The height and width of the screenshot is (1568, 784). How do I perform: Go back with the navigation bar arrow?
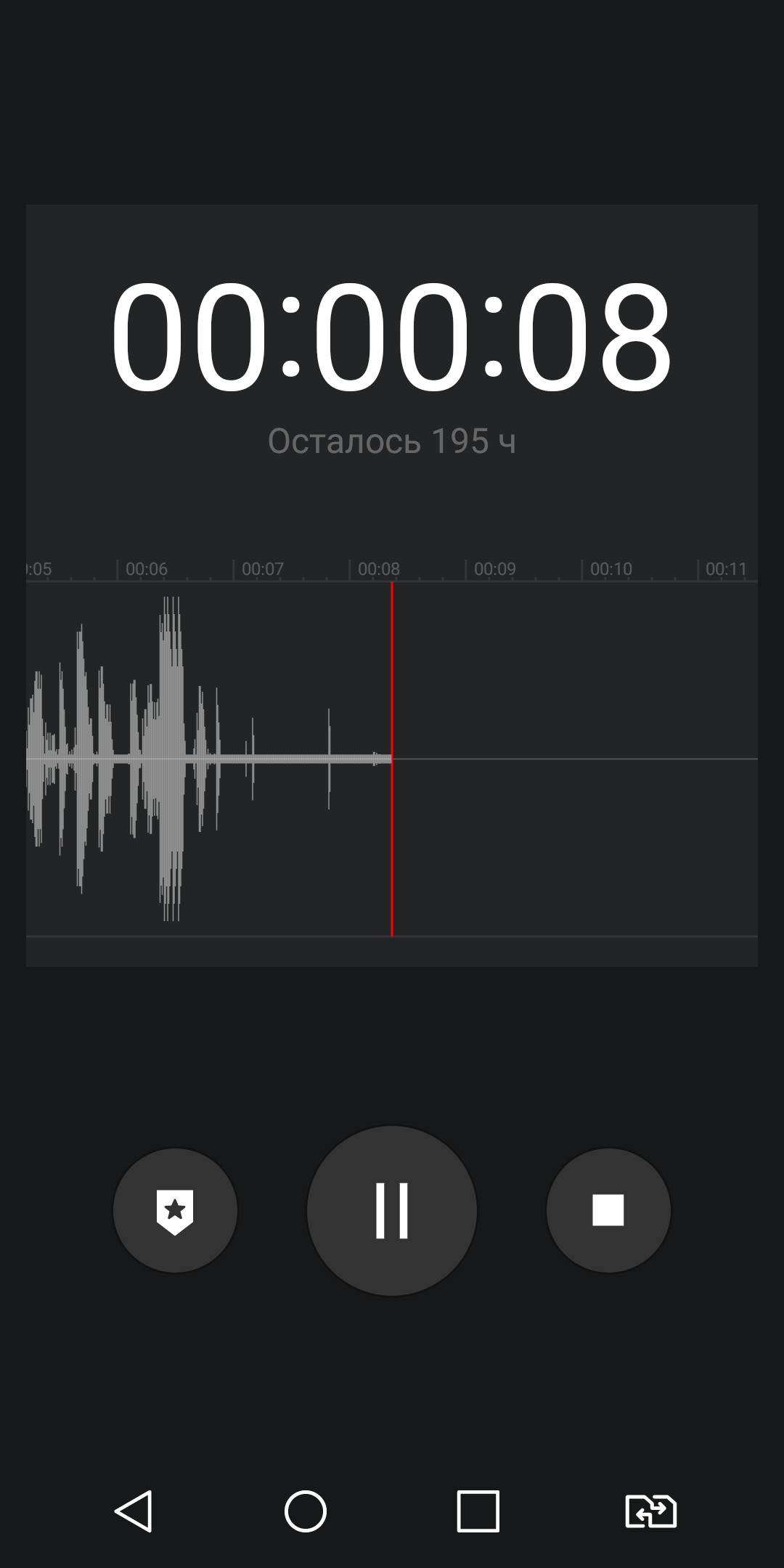134,1511
